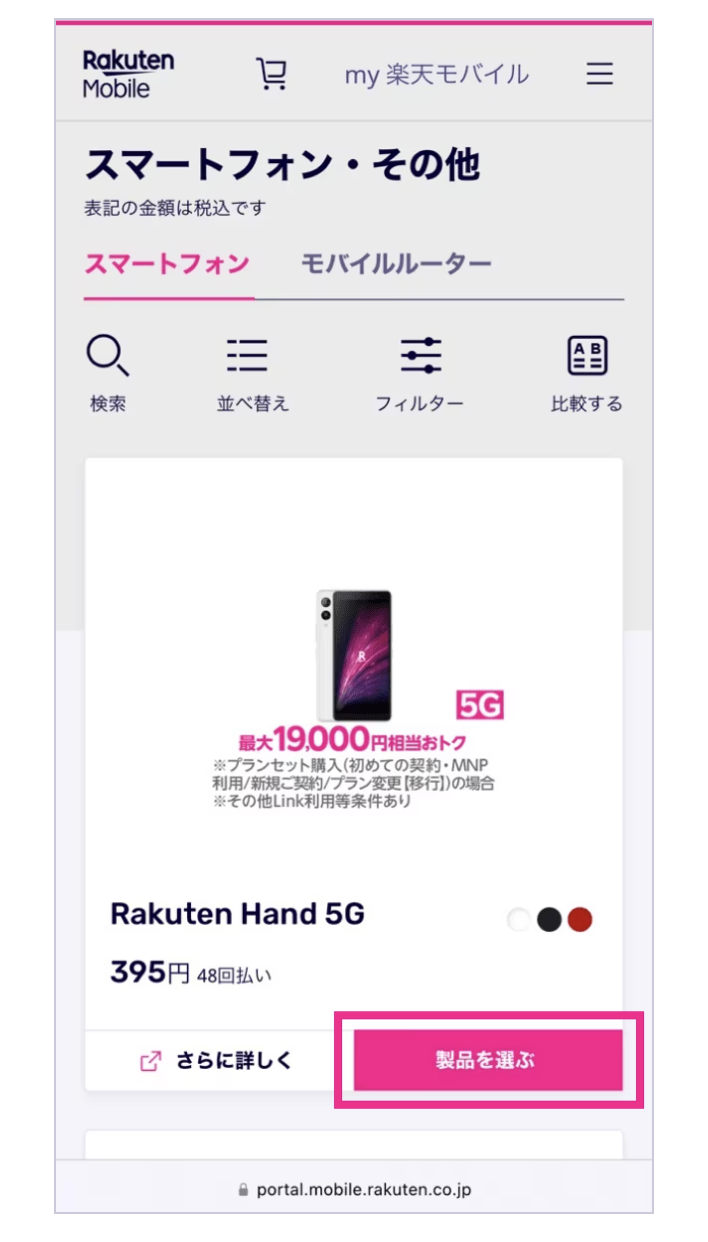This screenshot has width=708, height=1242.
Task: Switch to the モバイルルーター tab
Action: point(396,265)
